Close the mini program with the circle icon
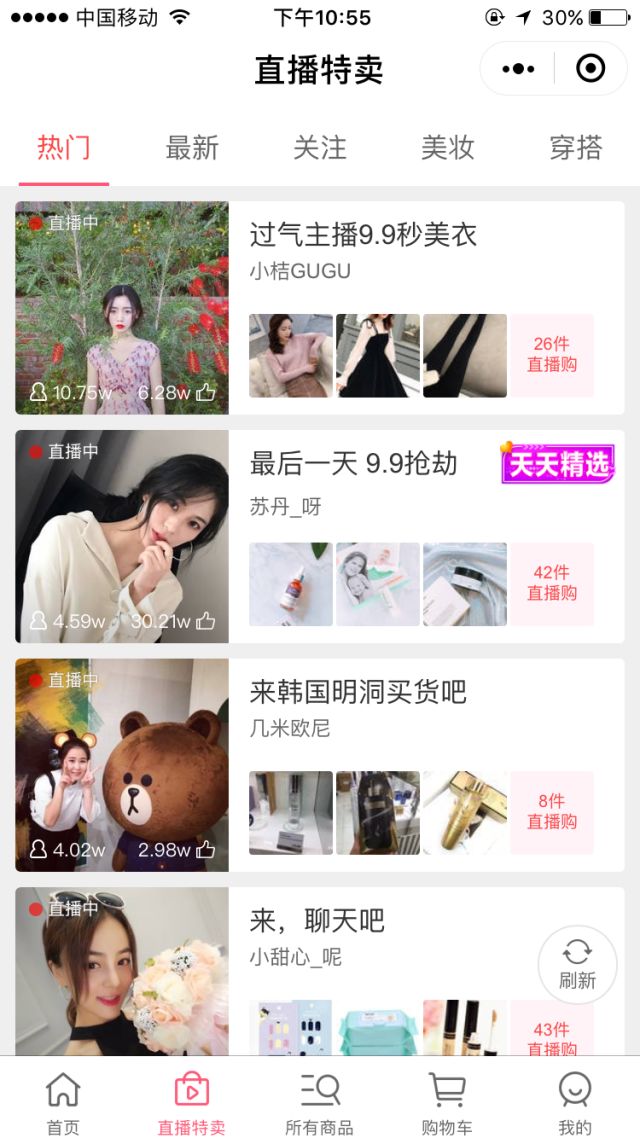 point(591,69)
